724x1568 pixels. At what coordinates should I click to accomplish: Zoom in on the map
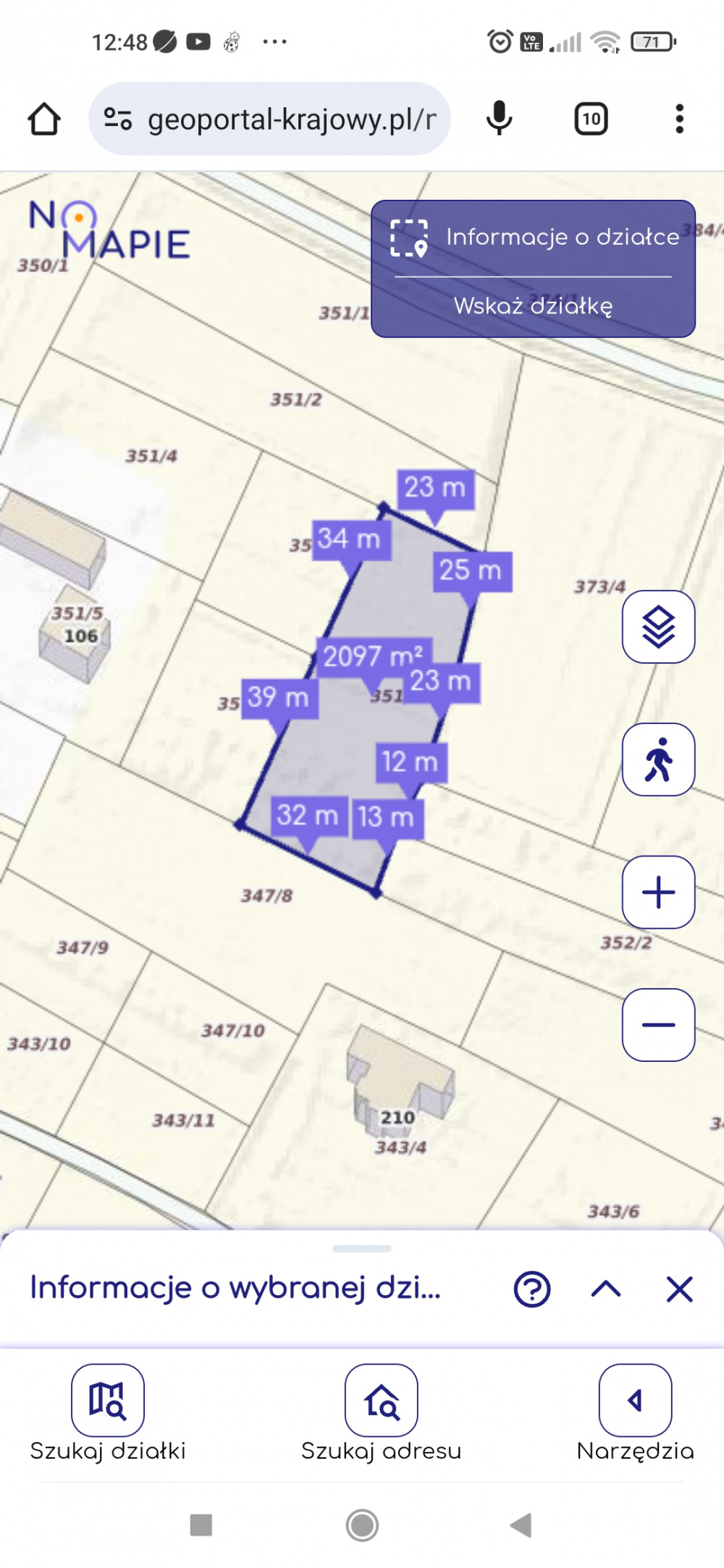click(659, 892)
